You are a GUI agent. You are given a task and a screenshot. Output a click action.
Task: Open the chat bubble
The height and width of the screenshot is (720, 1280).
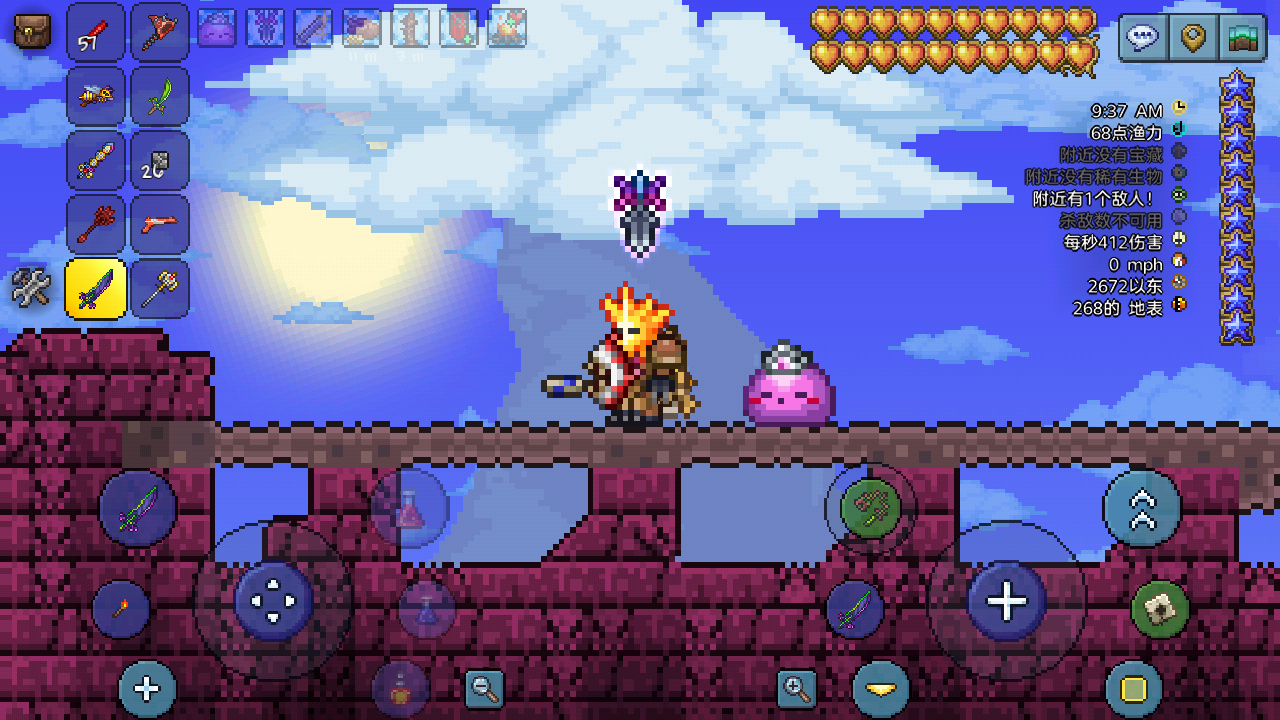1143,38
